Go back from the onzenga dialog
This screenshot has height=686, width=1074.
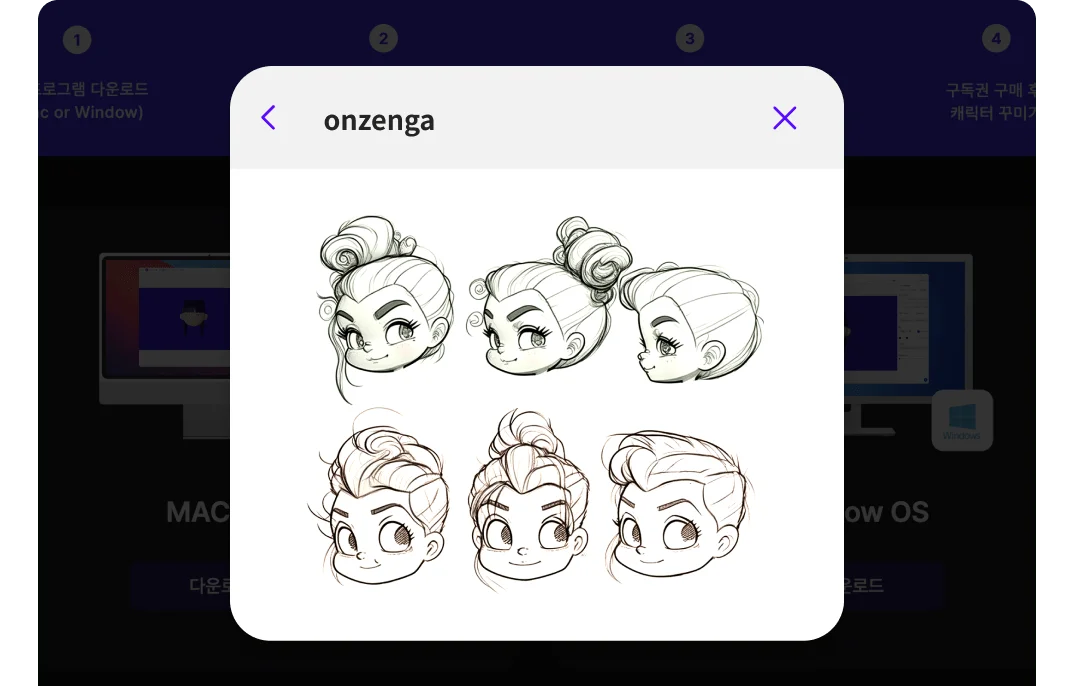tap(268, 118)
